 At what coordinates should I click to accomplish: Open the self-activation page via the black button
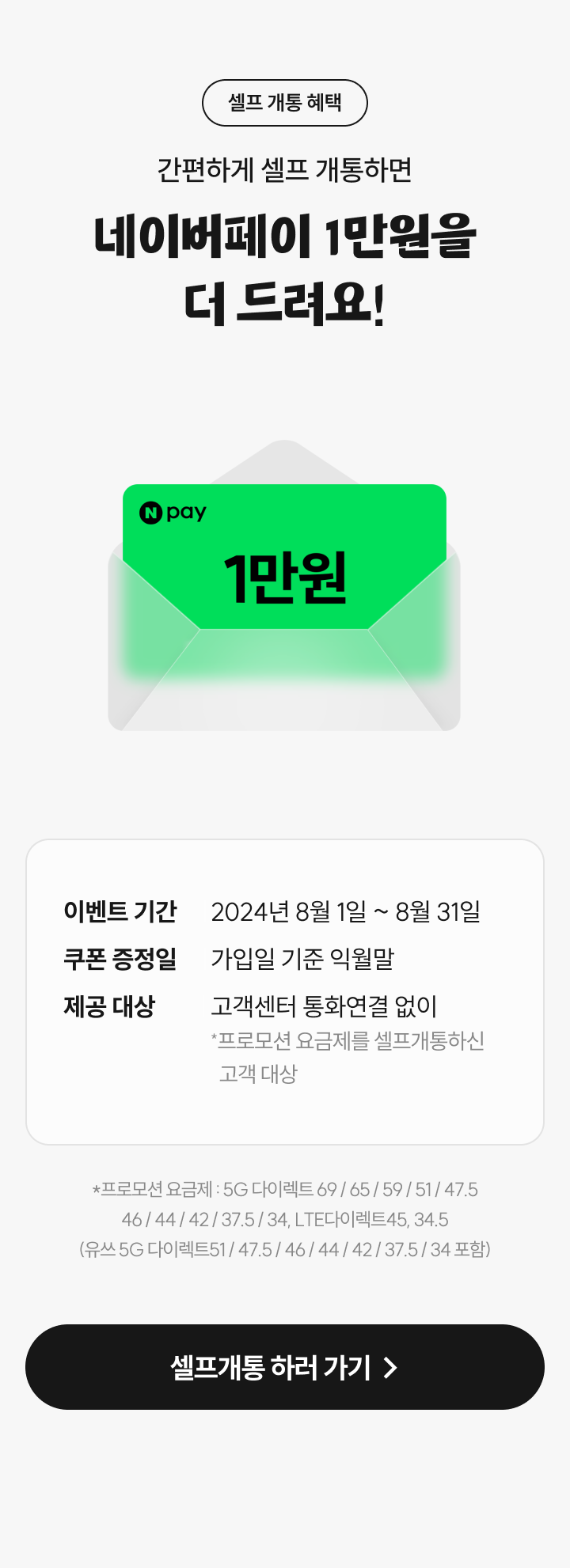click(x=285, y=1366)
